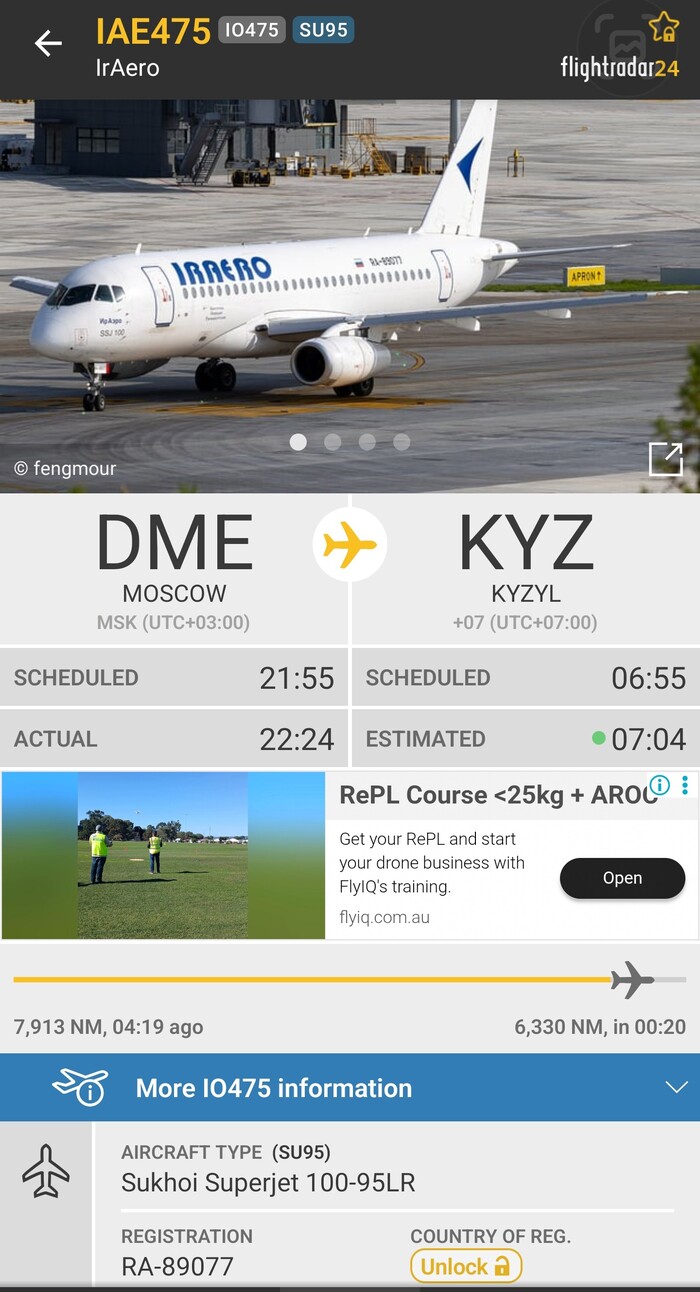Tap the locked favorite star icon
Image resolution: width=700 pixels, height=1292 pixels.
tap(663, 27)
